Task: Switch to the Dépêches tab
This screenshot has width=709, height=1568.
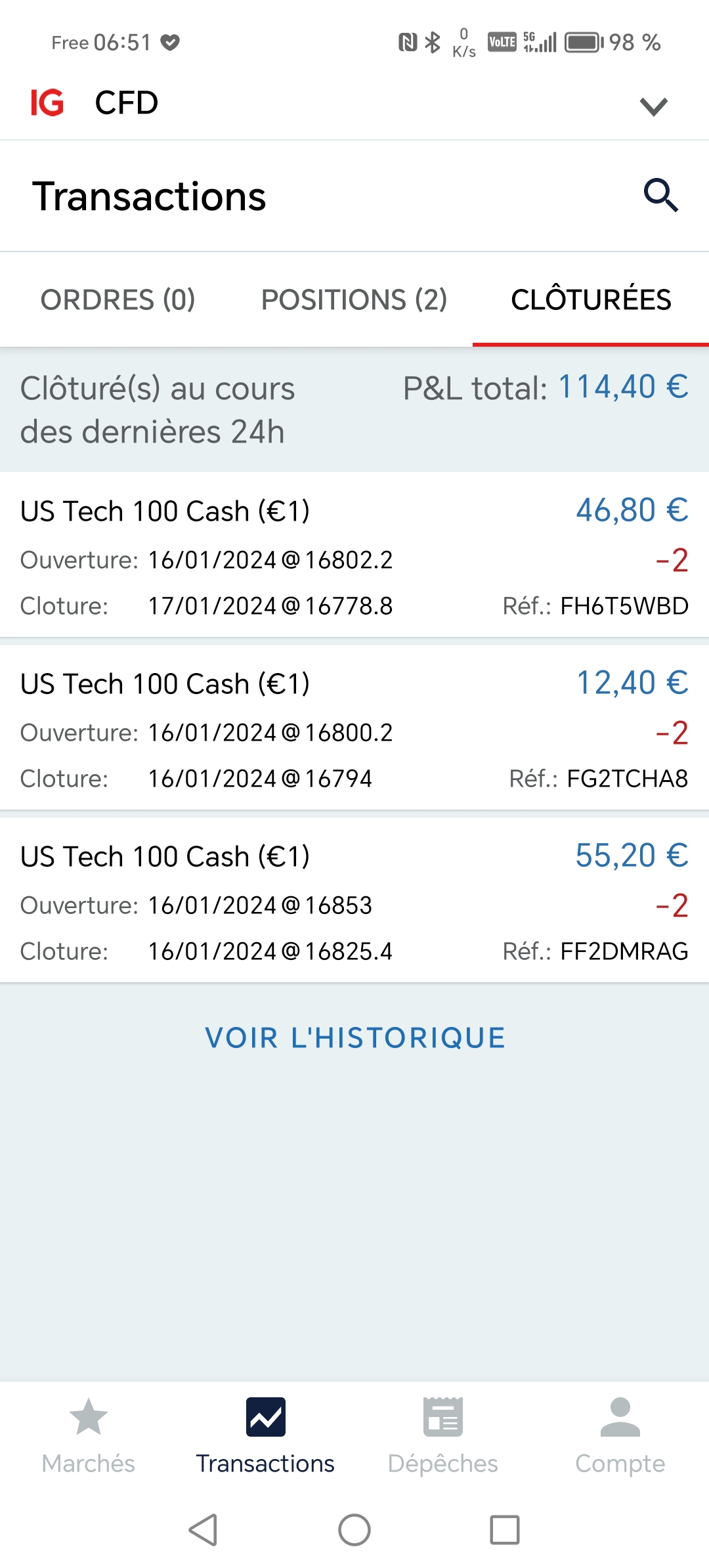Action: (x=443, y=1435)
